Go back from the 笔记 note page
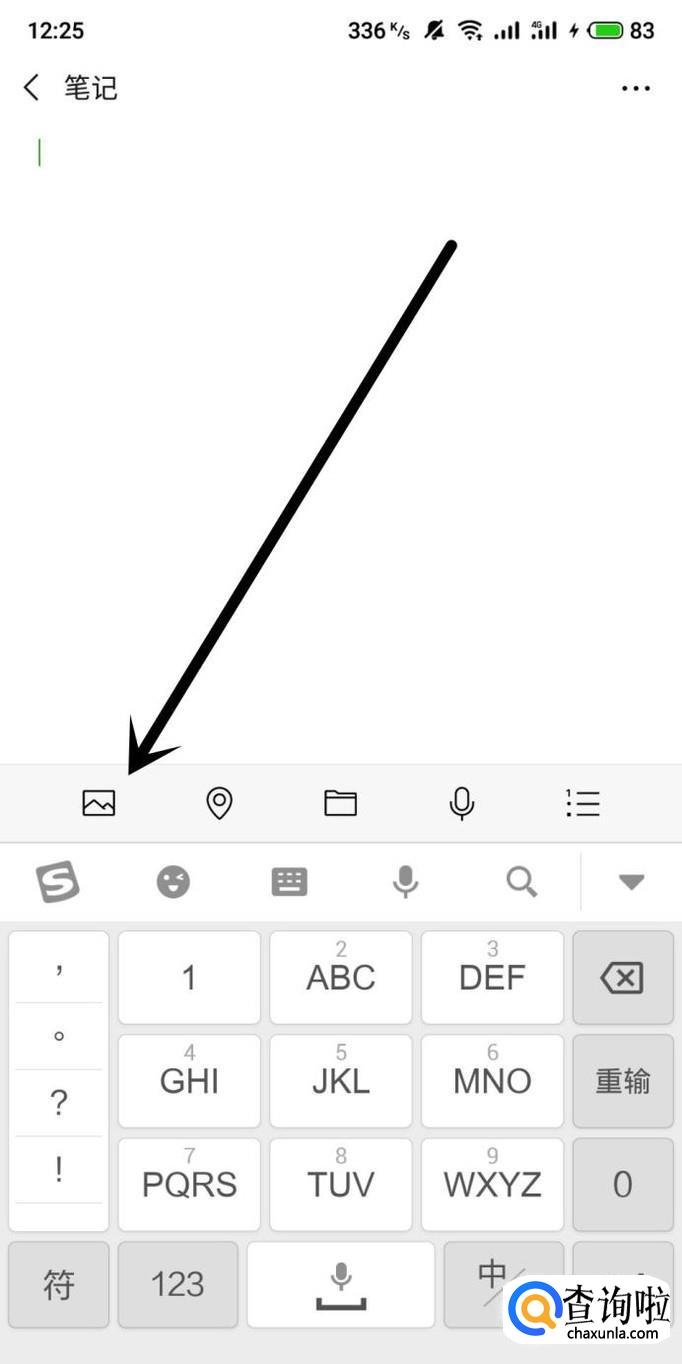This screenshot has width=682, height=1364. tap(32, 88)
